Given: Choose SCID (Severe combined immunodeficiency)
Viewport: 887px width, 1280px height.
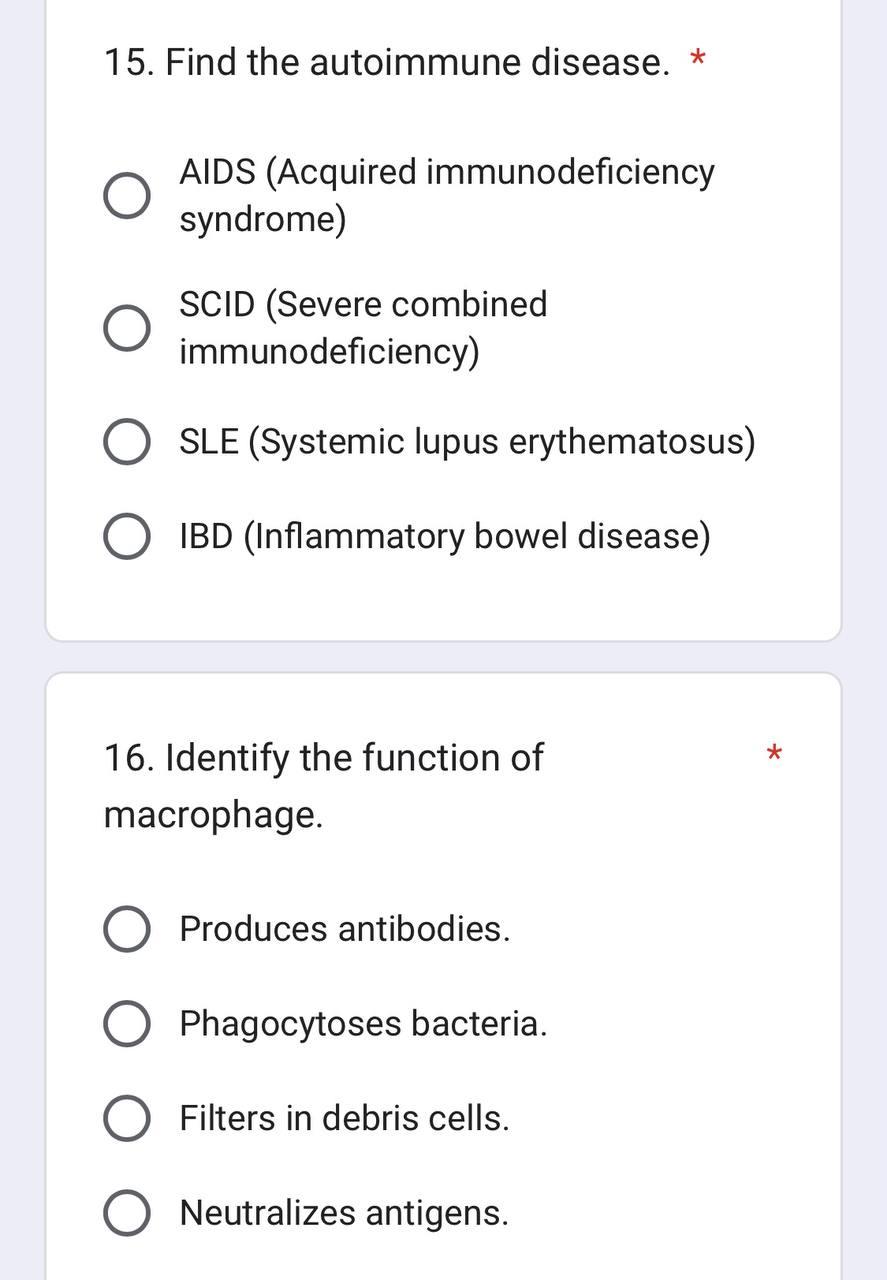Looking at the screenshot, I should tap(125, 326).
